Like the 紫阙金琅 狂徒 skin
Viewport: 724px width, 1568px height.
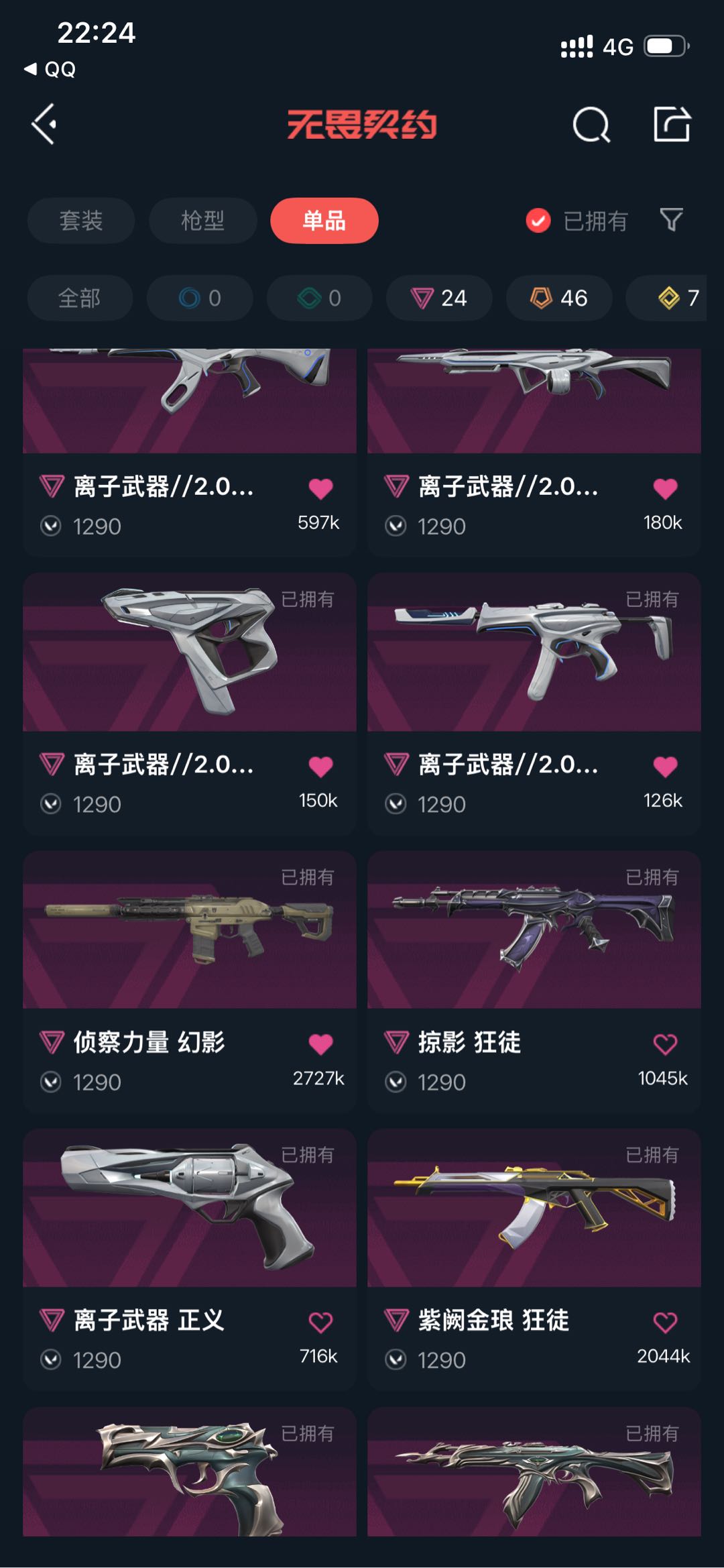click(665, 1322)
